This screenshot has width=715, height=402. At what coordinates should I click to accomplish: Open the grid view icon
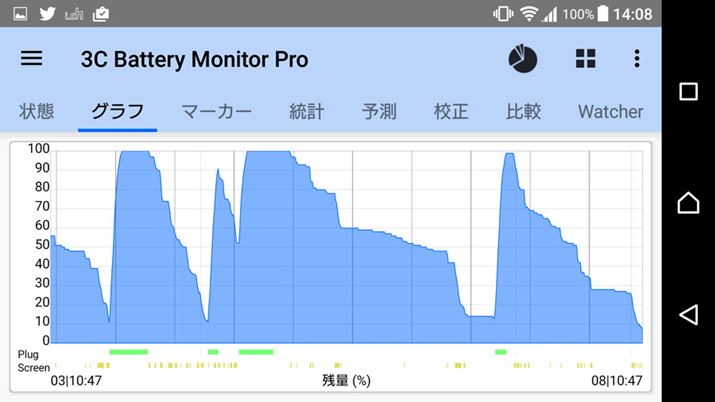click(x=585, y=58)
